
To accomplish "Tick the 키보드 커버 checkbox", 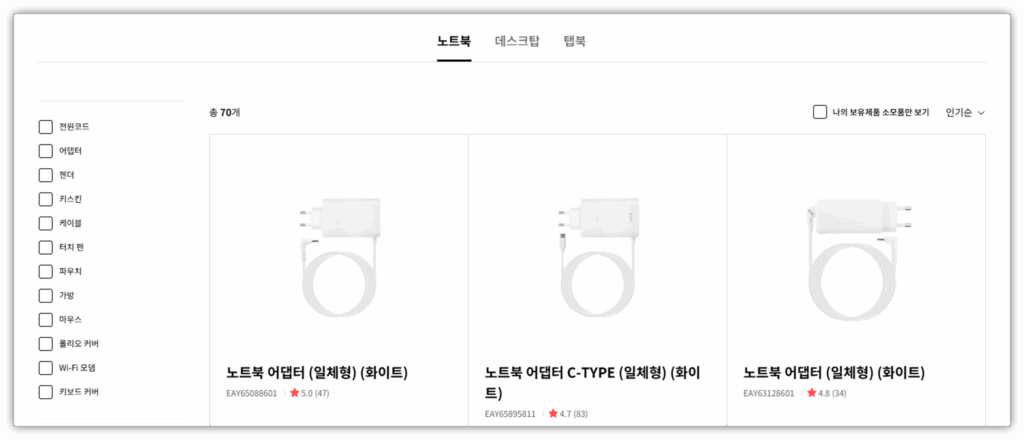I will (45, 392).
